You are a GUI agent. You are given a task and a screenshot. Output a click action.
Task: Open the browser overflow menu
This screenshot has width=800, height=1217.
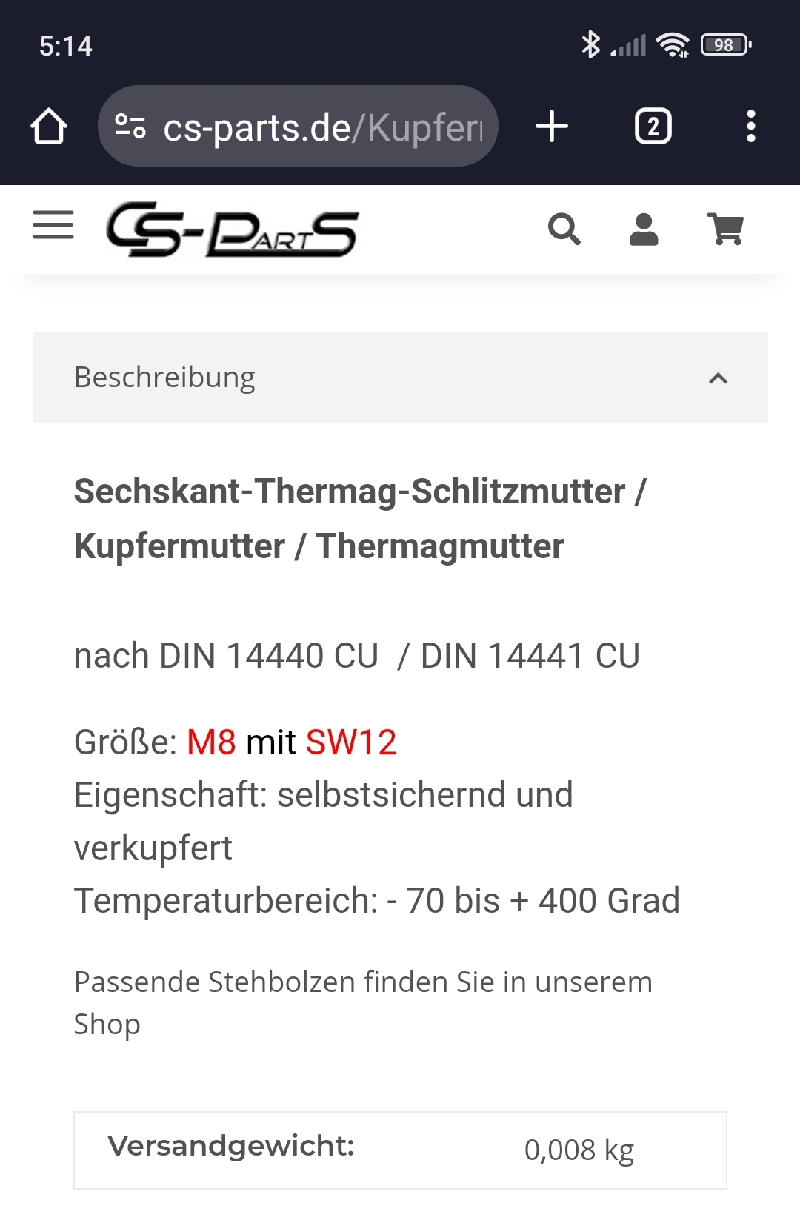751,127
